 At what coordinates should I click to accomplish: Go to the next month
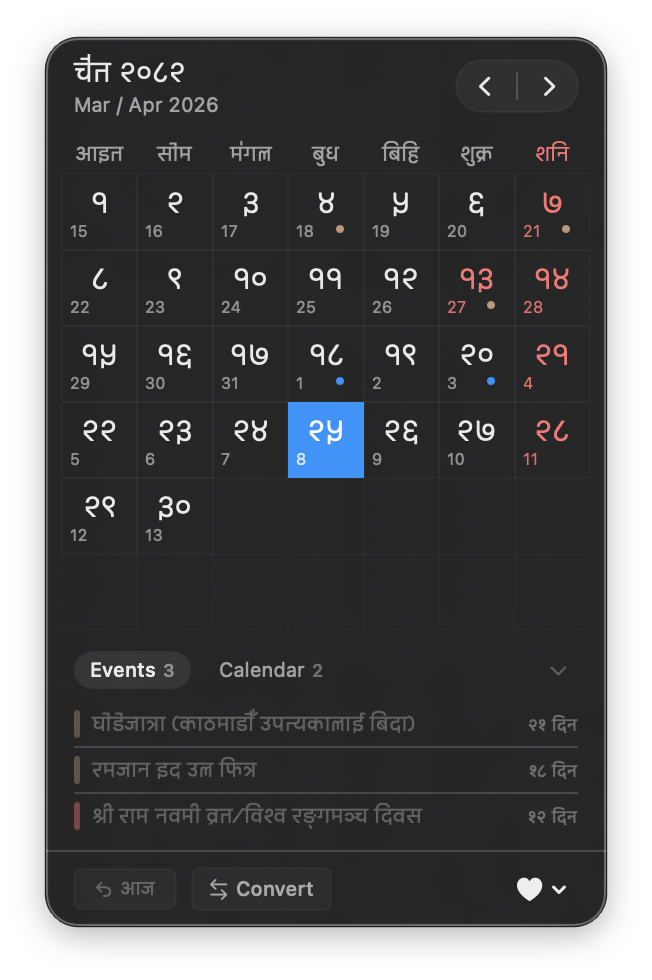[x=548, y=86]
